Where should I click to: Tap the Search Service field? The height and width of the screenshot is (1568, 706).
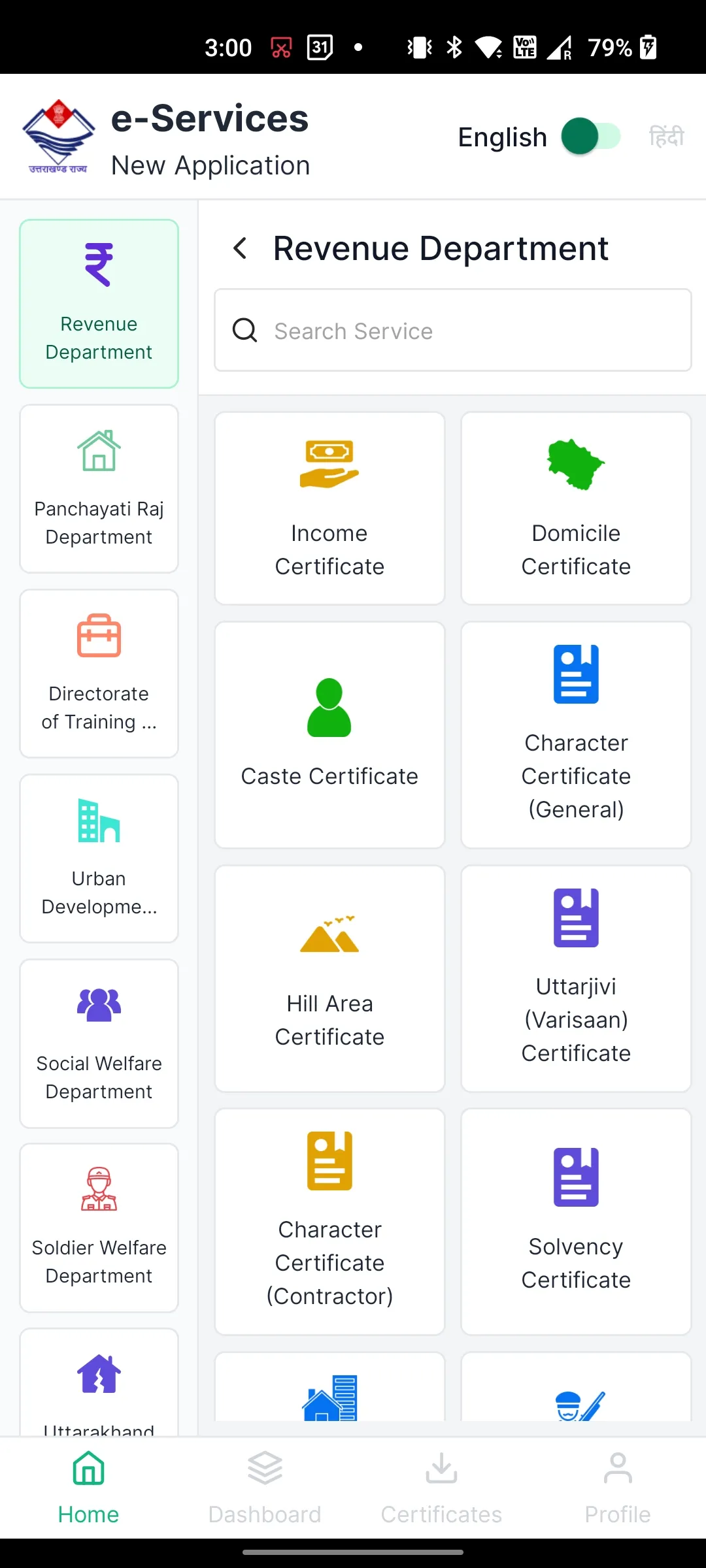click(x=453, y=331)
